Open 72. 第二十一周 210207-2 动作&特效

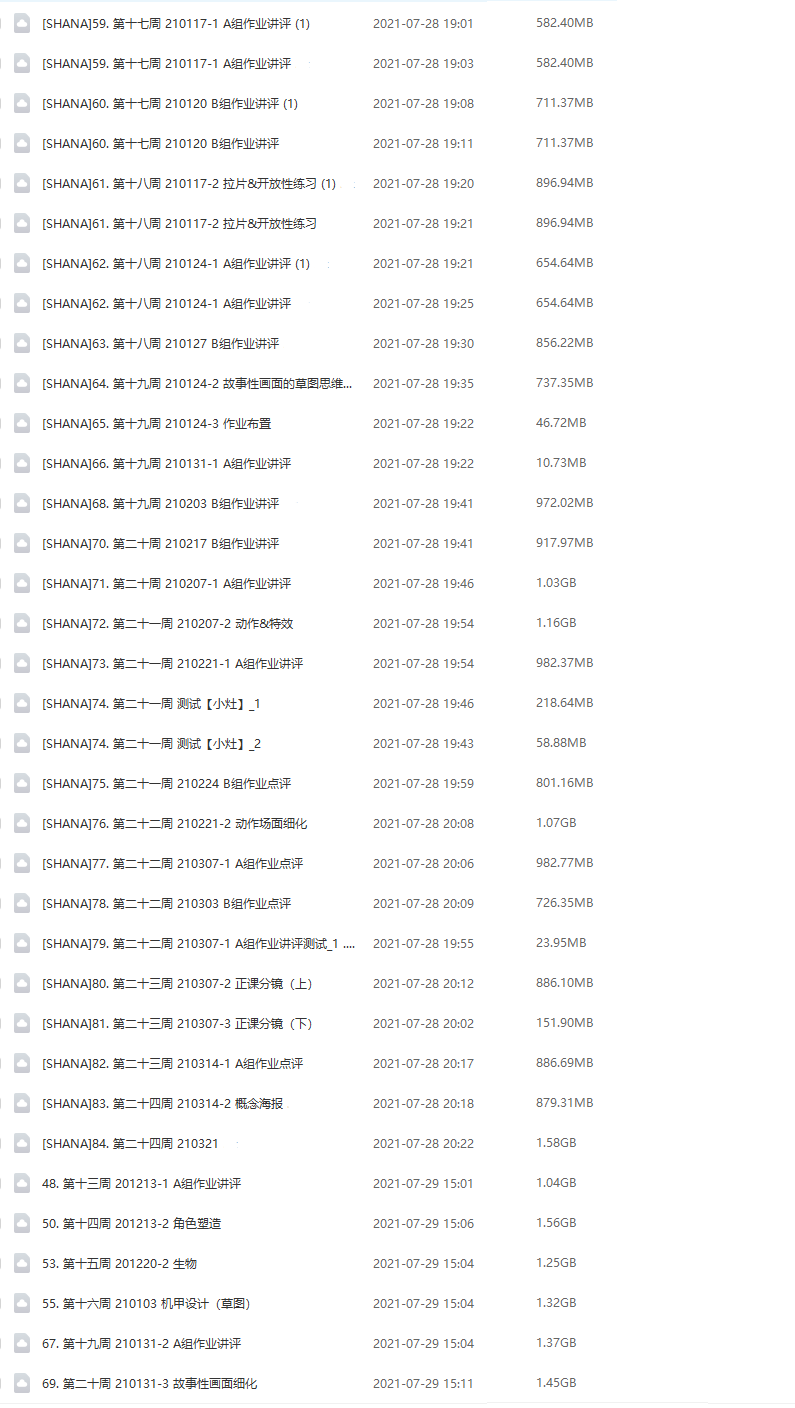(167, 624)
